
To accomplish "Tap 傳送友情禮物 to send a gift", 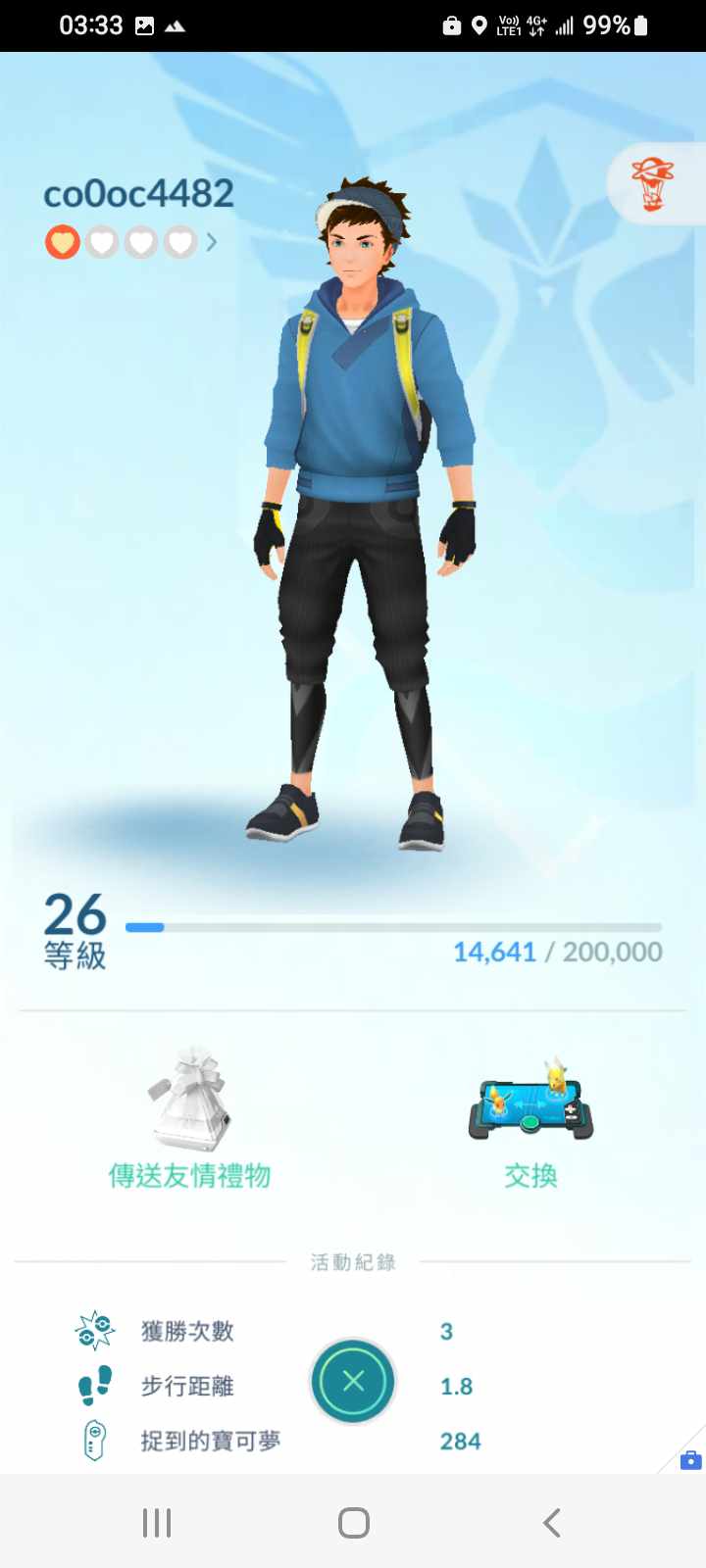I will [x=190, y=1118].
